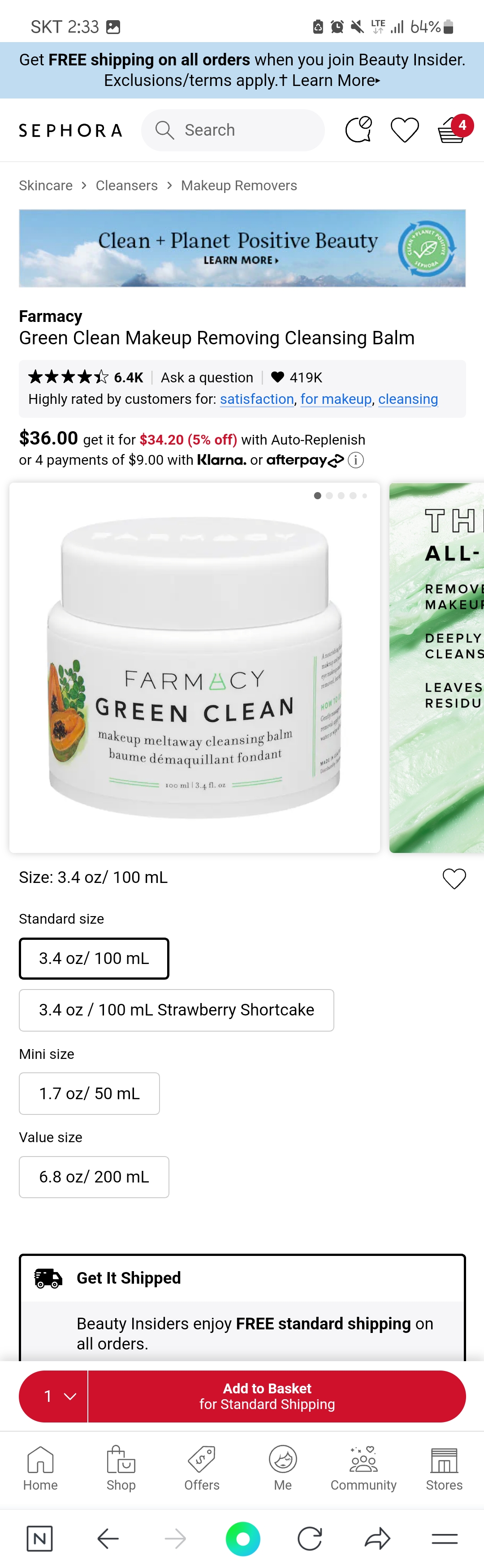The height and width of the screenshot is (1568, 484).
Task: Switch to the Community tab
Action: pyautogui.click(x=363, y=1468)
